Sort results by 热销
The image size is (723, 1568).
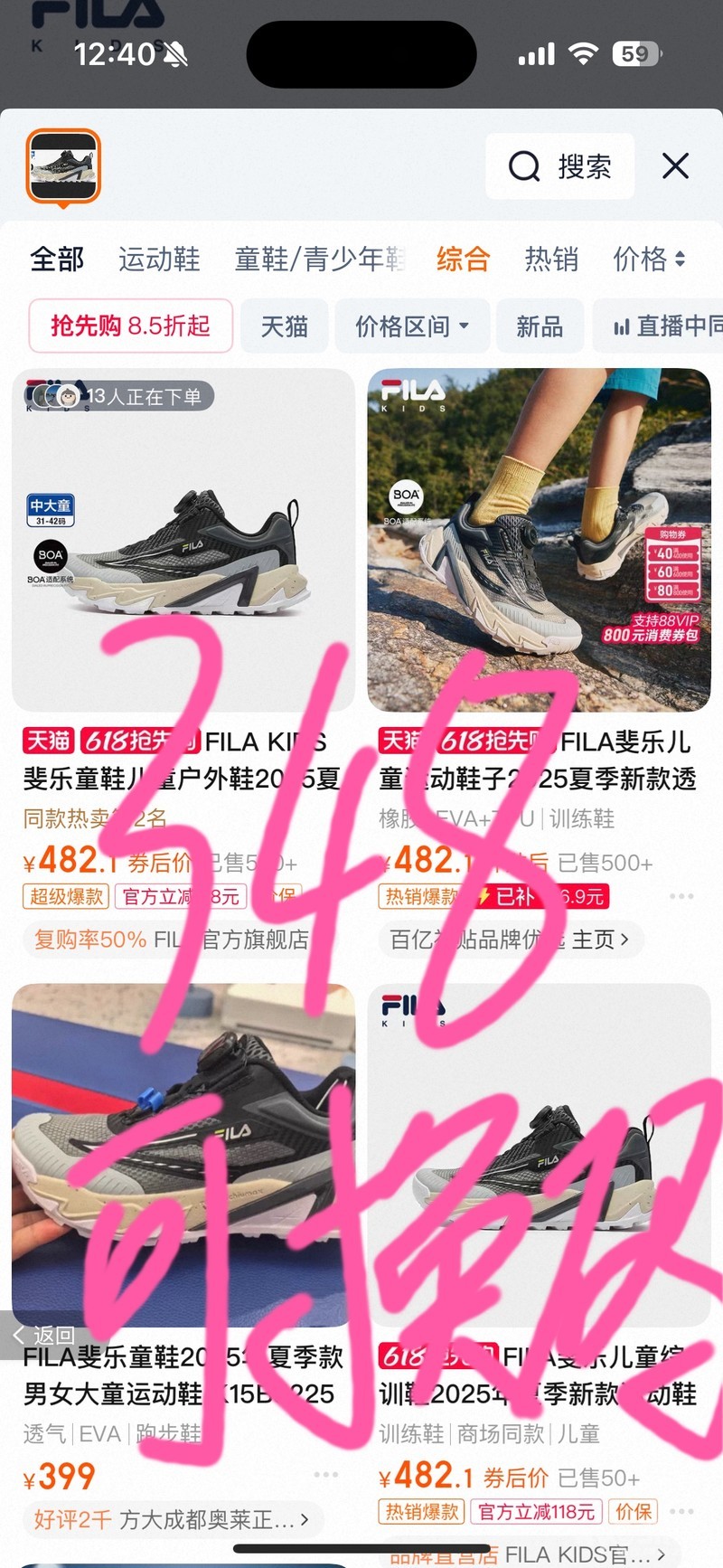(x=551, y=260)
